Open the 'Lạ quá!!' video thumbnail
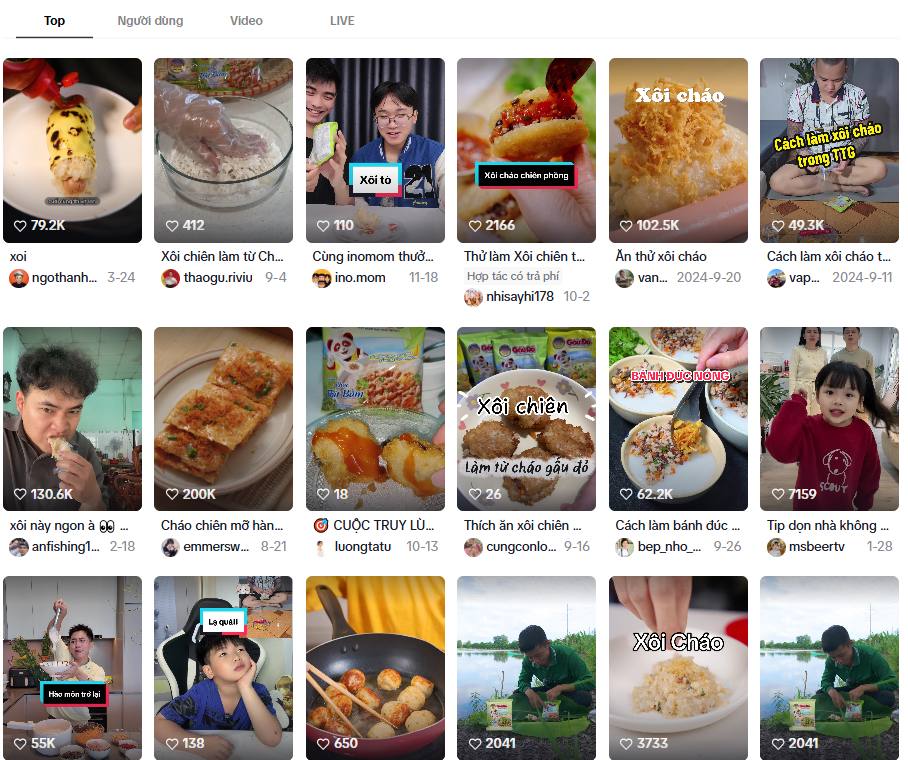Viewport: 908px width, 760px height. click(223, 667)
